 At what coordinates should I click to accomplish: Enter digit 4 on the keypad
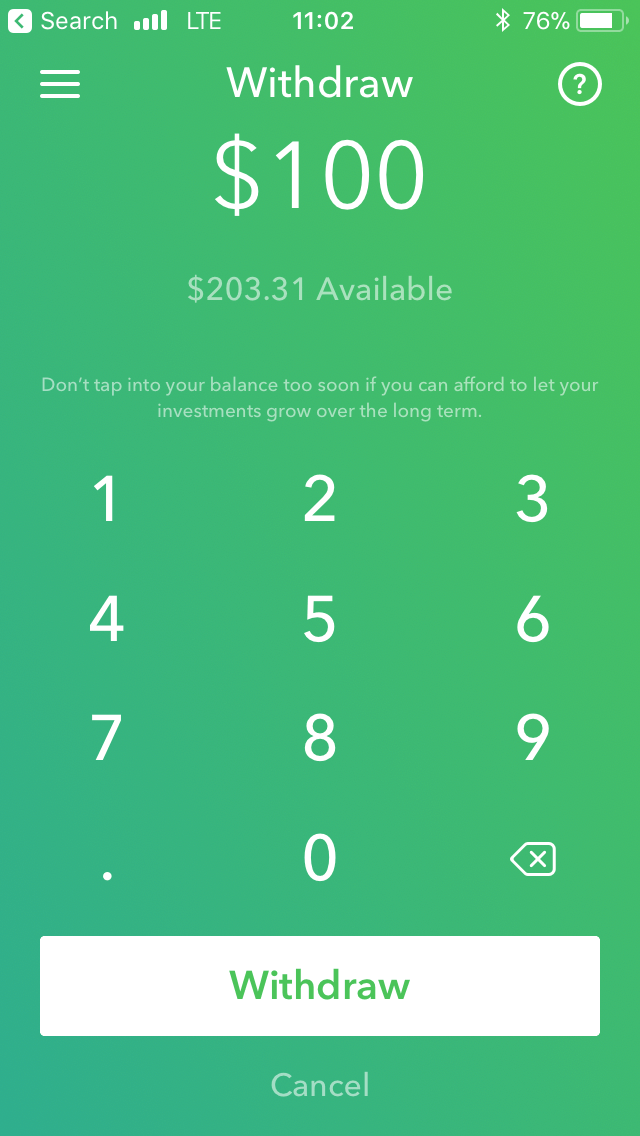106,620
